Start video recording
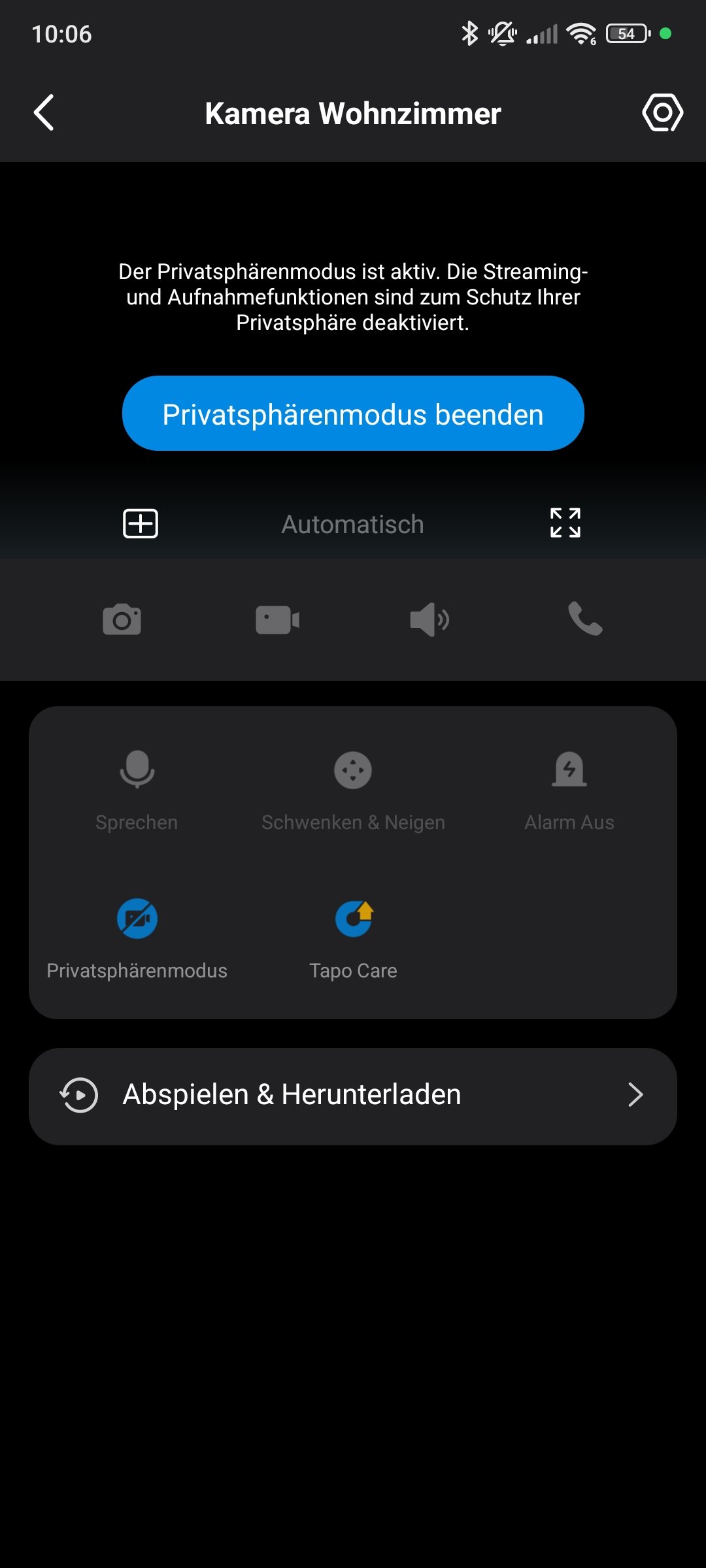The image size is (706, 1568). [278, 619]
